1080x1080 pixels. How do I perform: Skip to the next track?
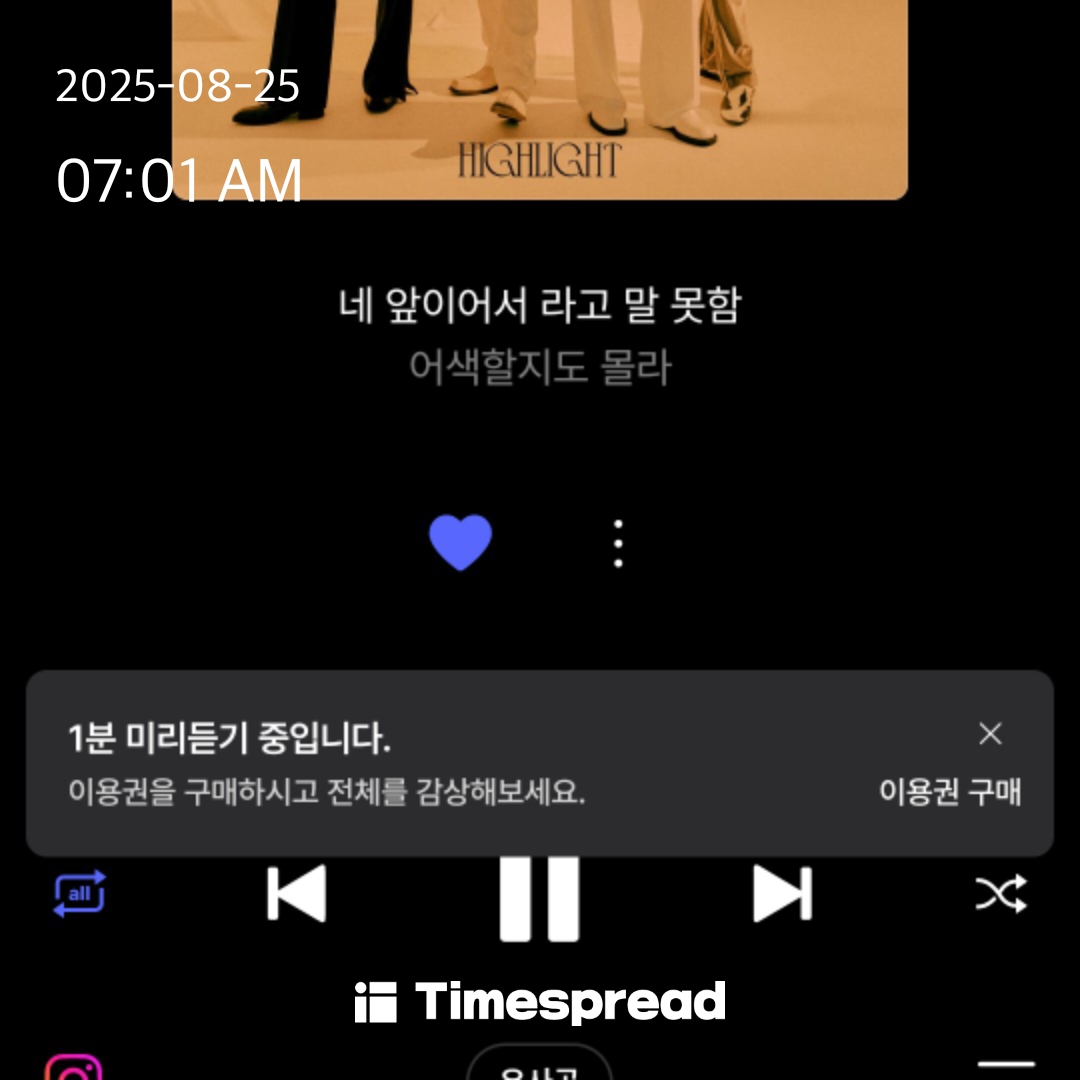(782, 894)
